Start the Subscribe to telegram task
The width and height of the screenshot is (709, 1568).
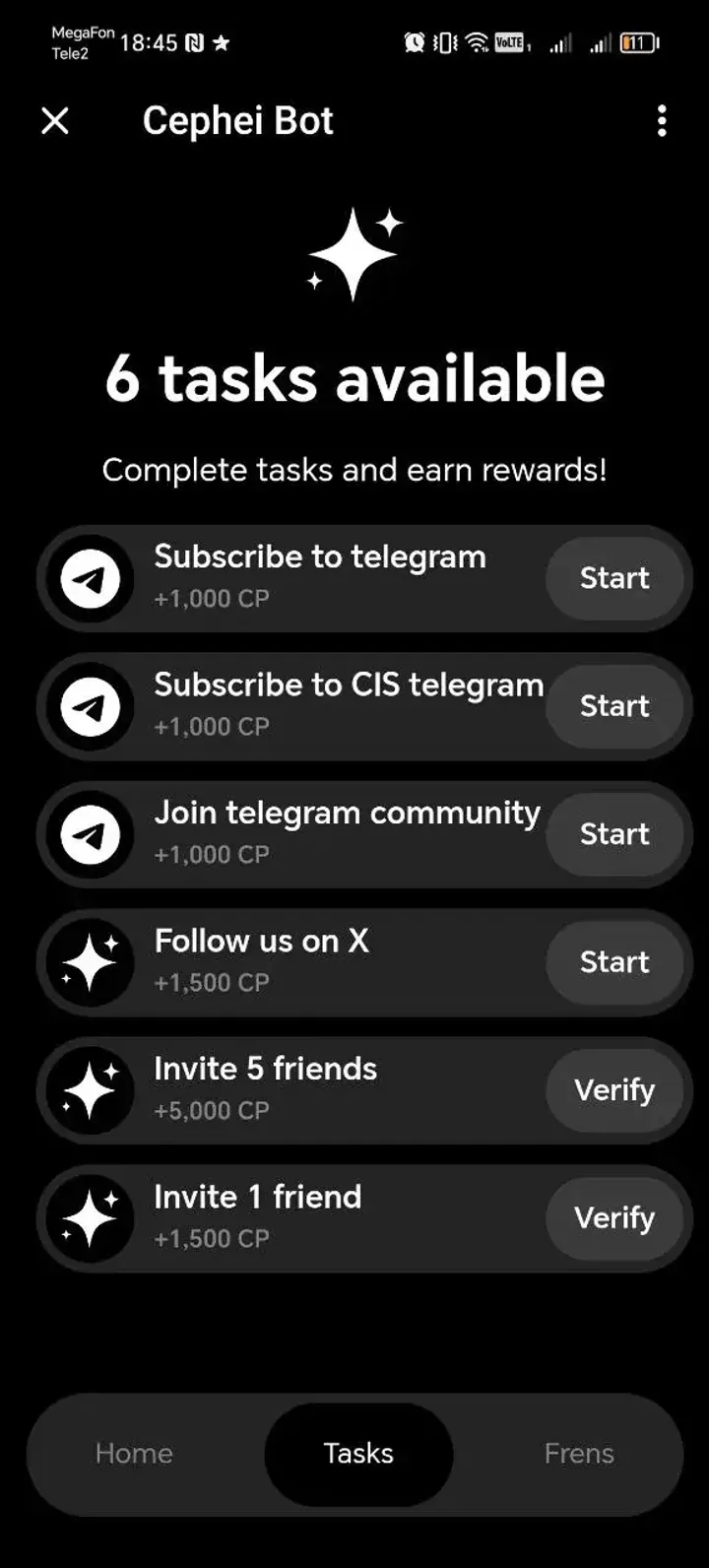(615, 579)
